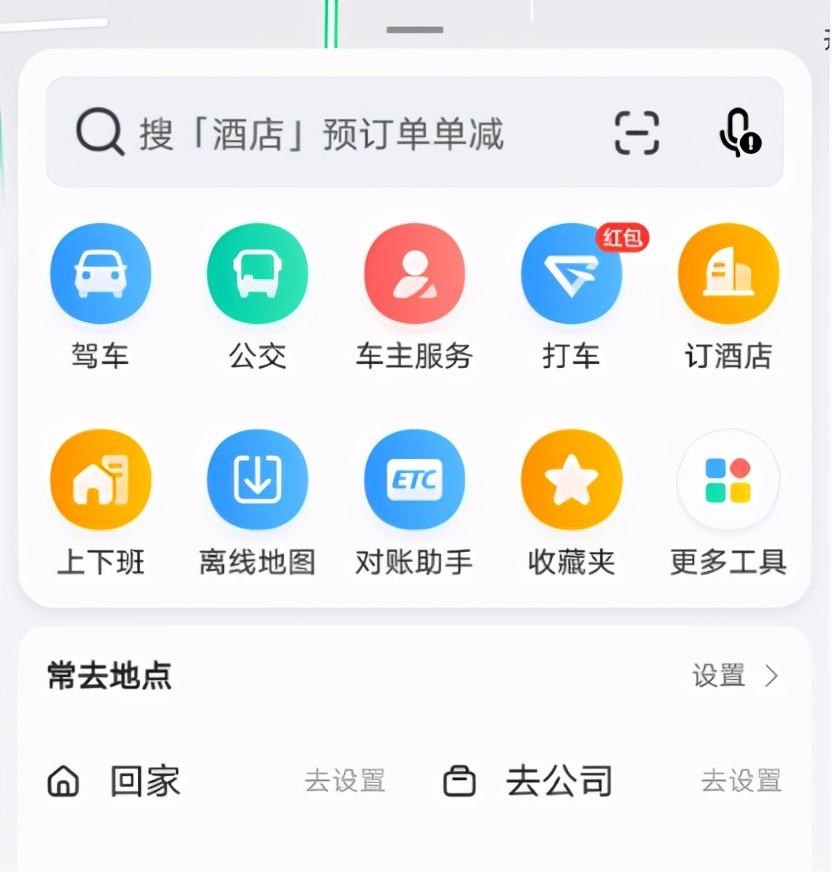
Task: Open 车主服务 car owner services
Action: 414,272
